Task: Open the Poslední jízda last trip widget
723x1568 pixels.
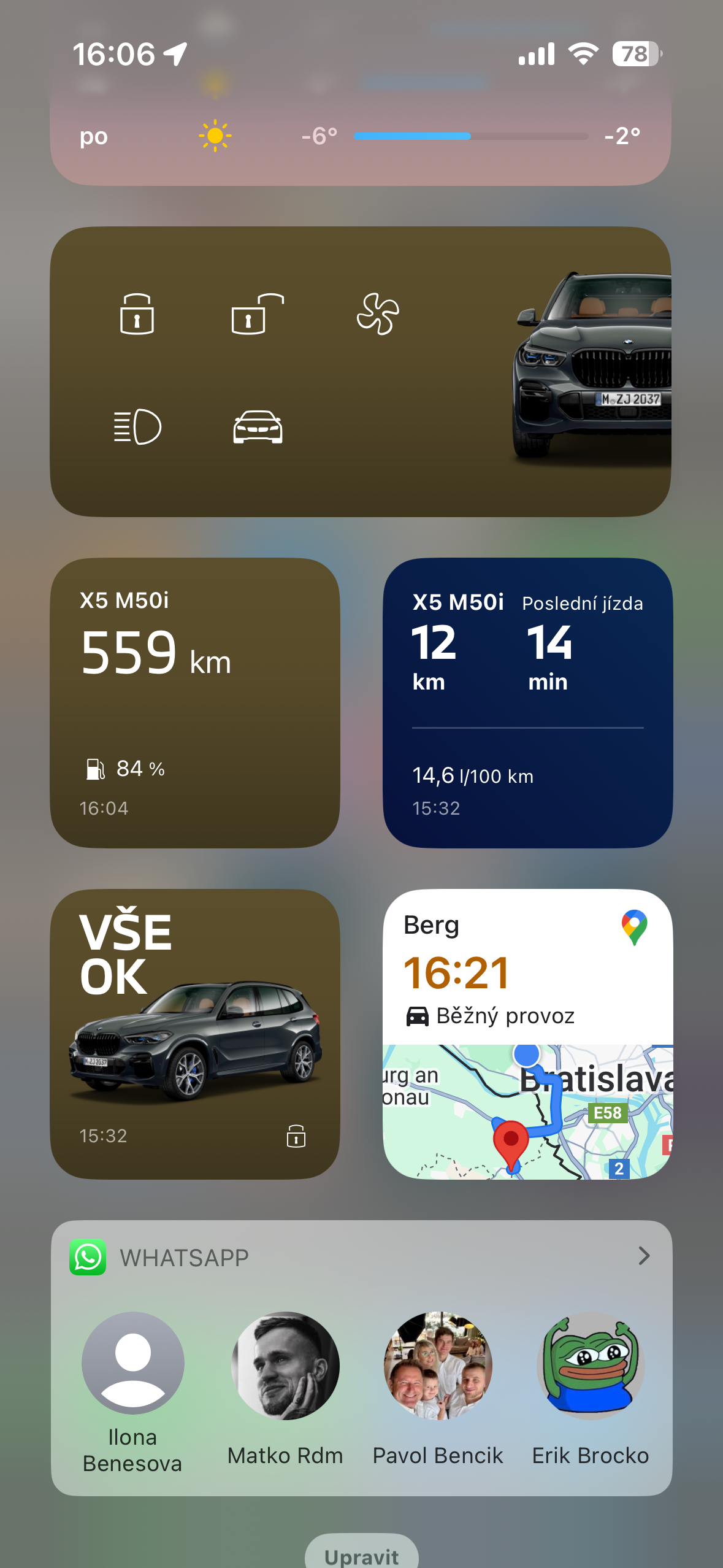Action: click(527, 702)
